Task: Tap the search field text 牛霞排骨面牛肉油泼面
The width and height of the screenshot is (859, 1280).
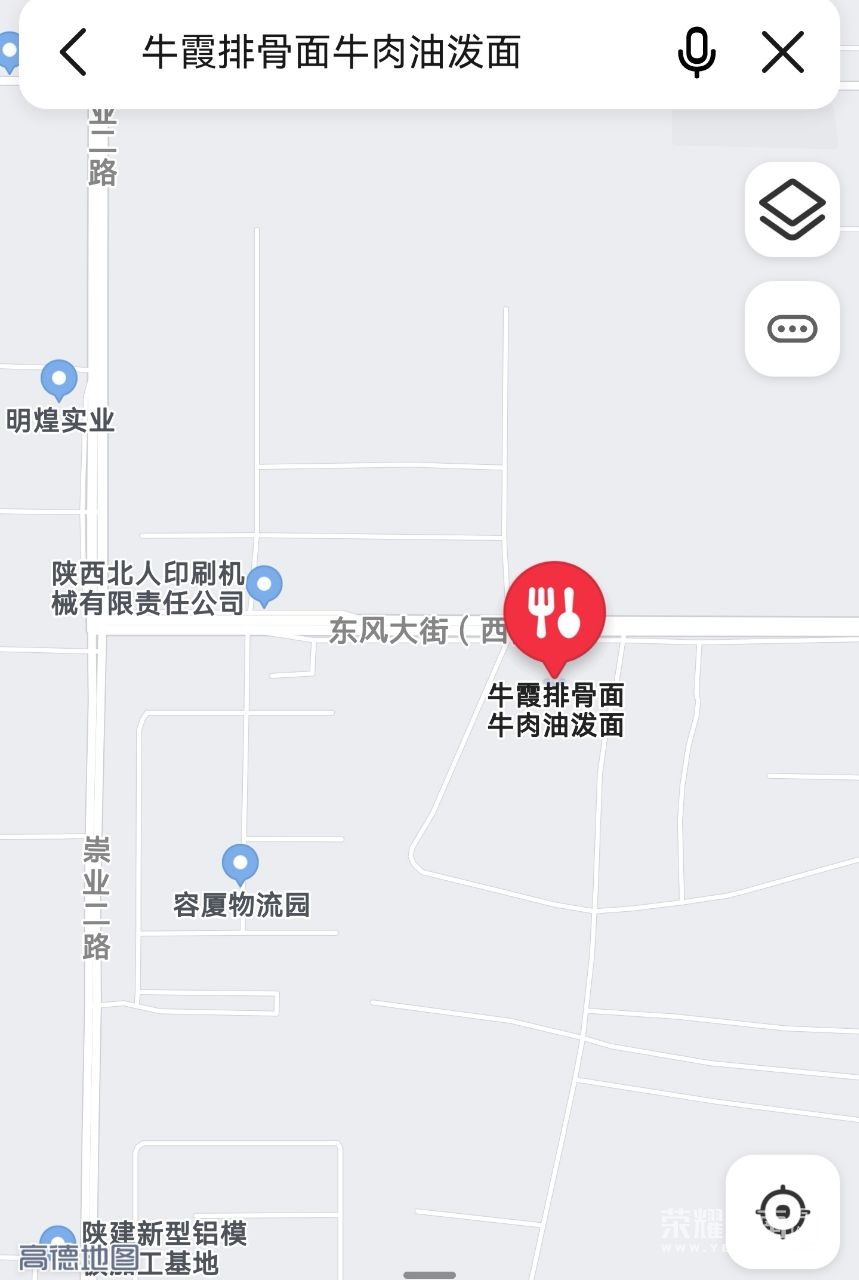Action: (331, 52)
